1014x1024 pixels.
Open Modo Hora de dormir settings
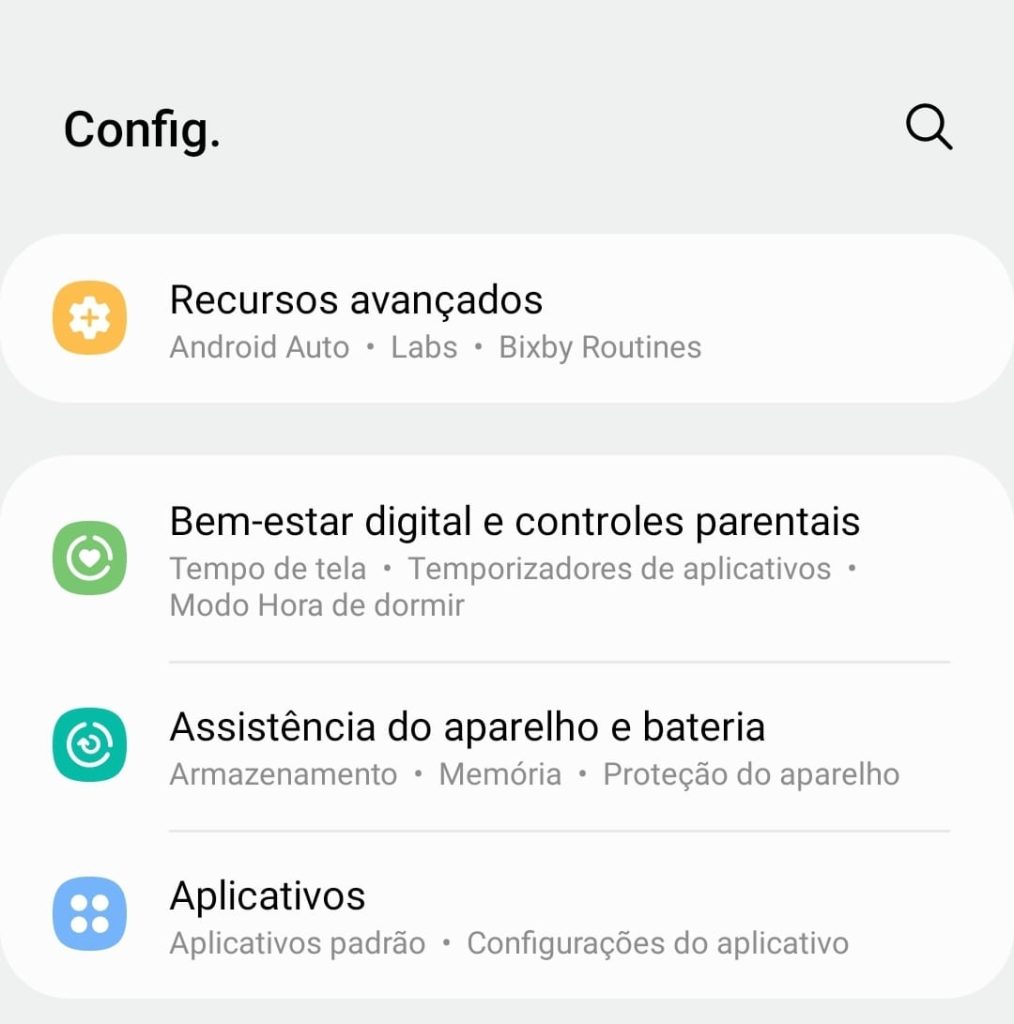[x=317, y=604]
